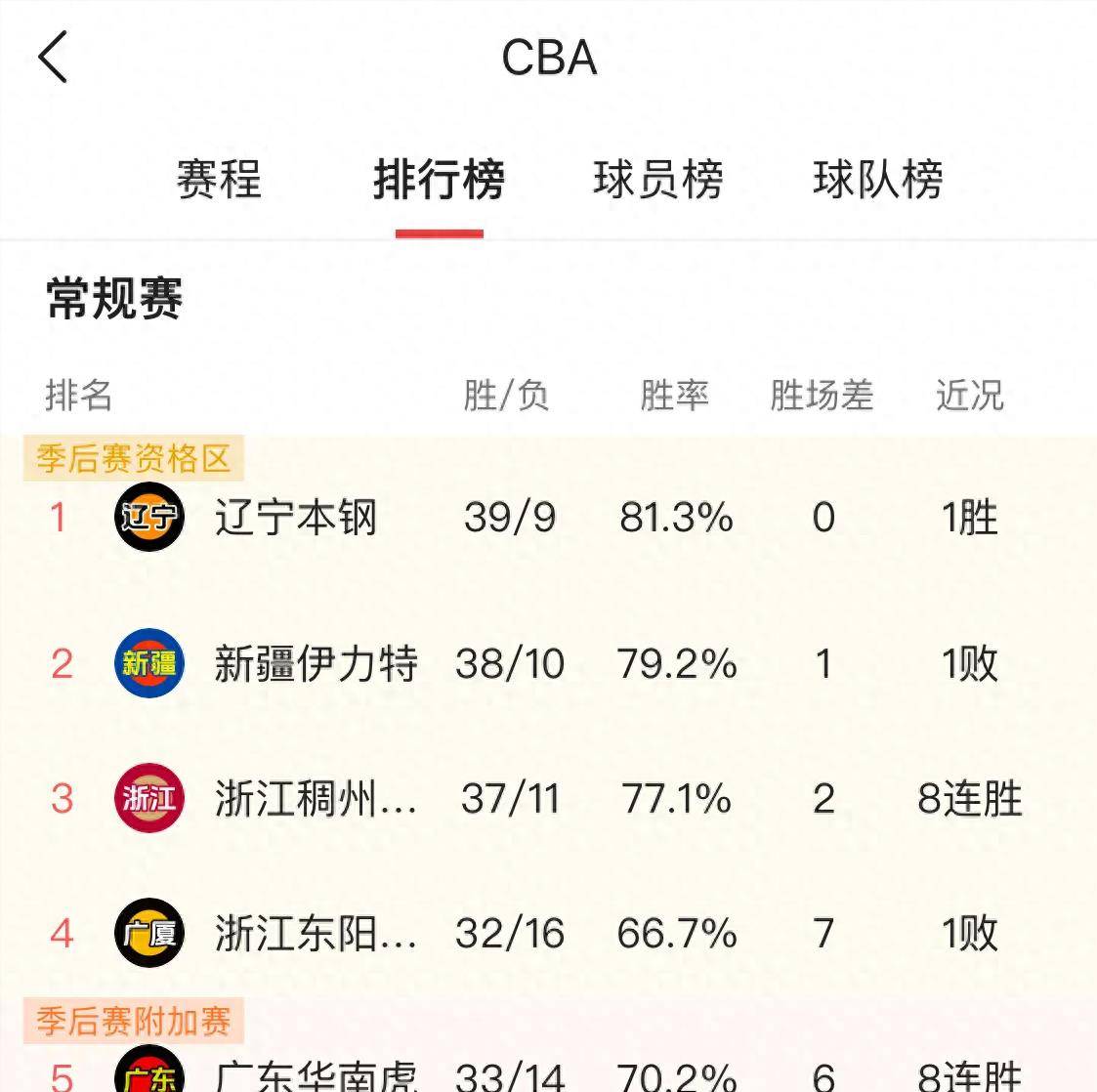The width and height of the screenshot is (1097, 1092).
Task: Switch to the 球队榜 tab
Action: pos(877,180)
